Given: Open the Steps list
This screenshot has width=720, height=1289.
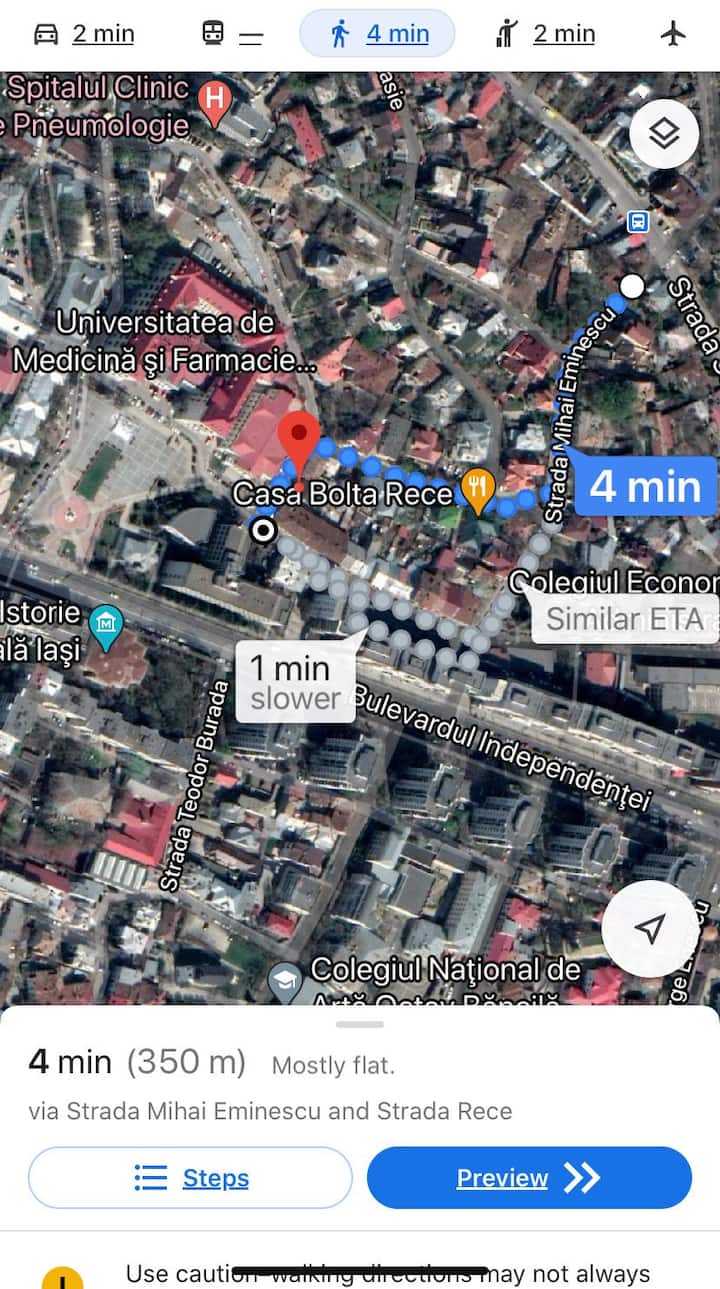Looking at the screenshot, I should (191, 1178).
